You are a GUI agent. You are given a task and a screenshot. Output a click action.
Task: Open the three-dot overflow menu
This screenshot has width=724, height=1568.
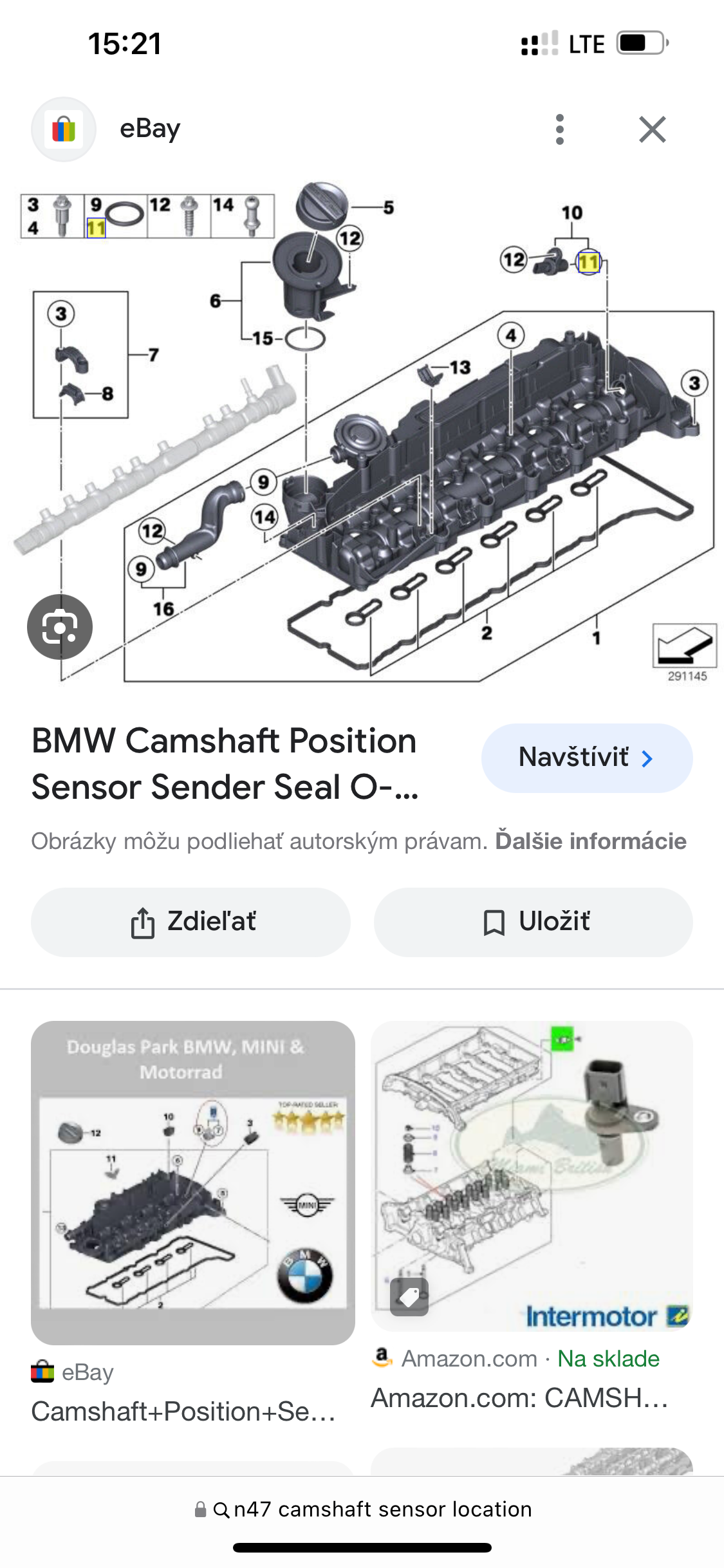coord(559,129)
